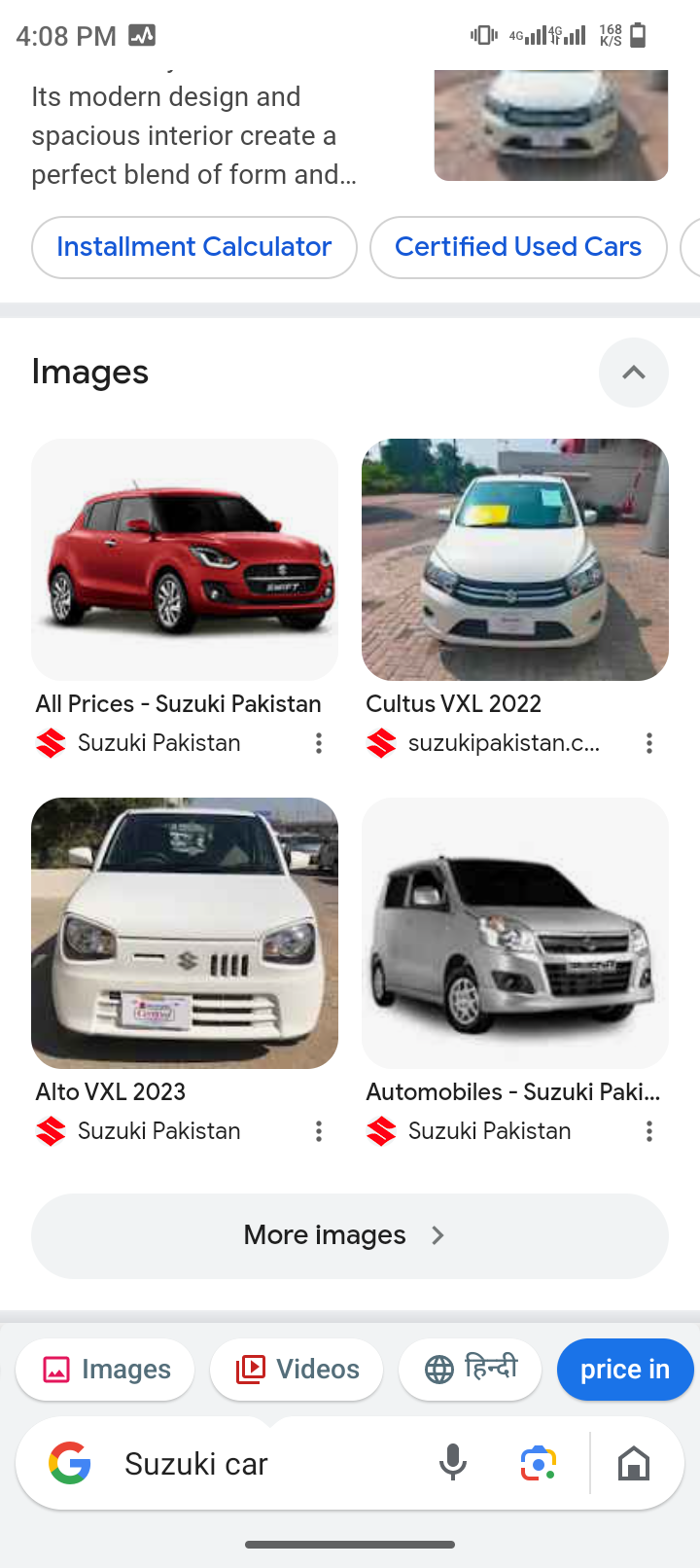Open the Installment Calculator link
The height and width of the screenshot is (1568, 700).
[x=193, y=247]
